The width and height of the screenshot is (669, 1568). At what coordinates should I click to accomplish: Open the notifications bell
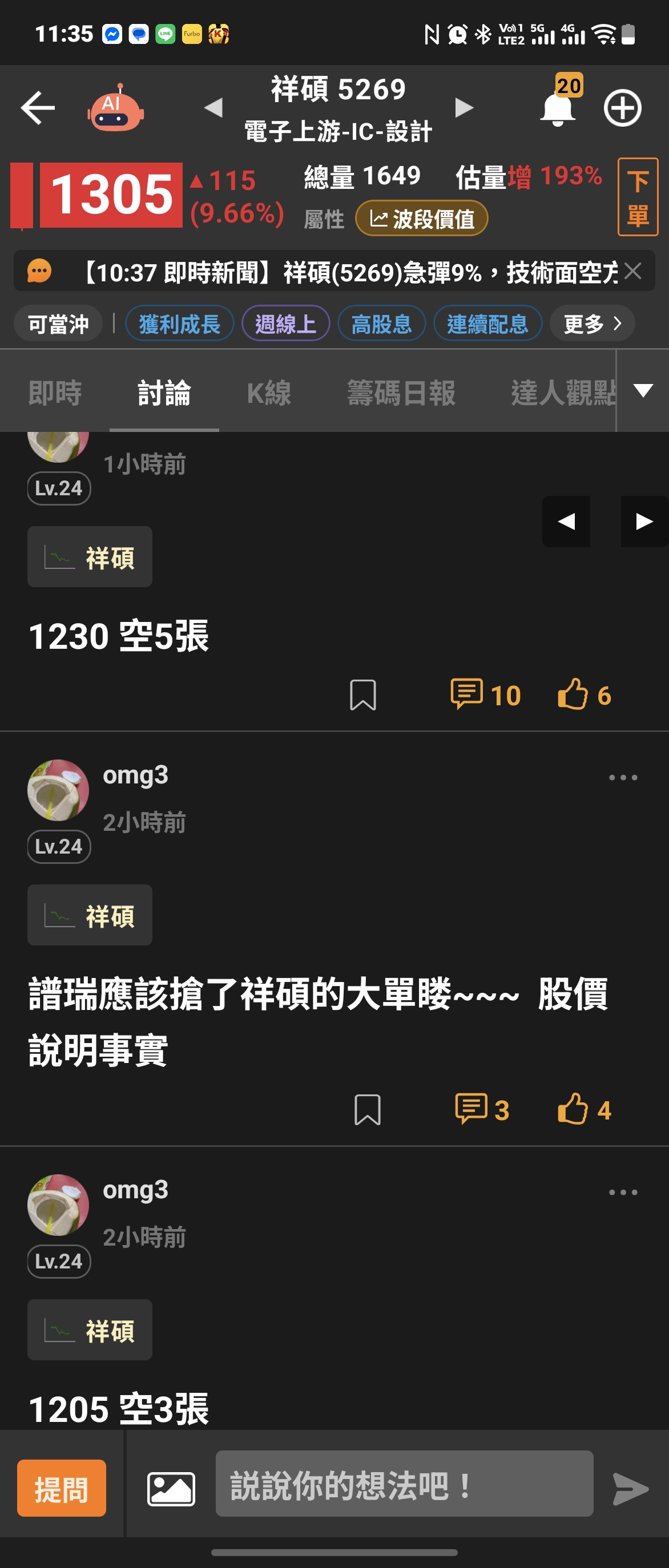coord(558,110)
